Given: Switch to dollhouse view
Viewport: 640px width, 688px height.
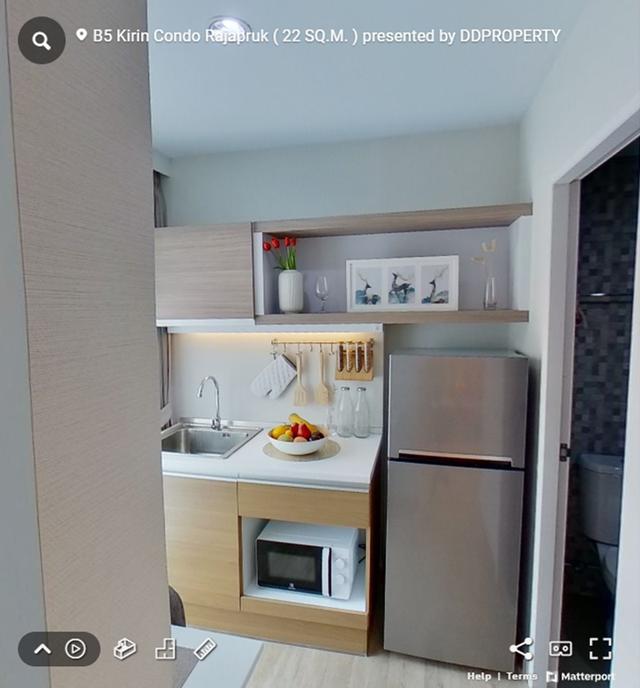Looking at the screenshot, I should point(124,649).
